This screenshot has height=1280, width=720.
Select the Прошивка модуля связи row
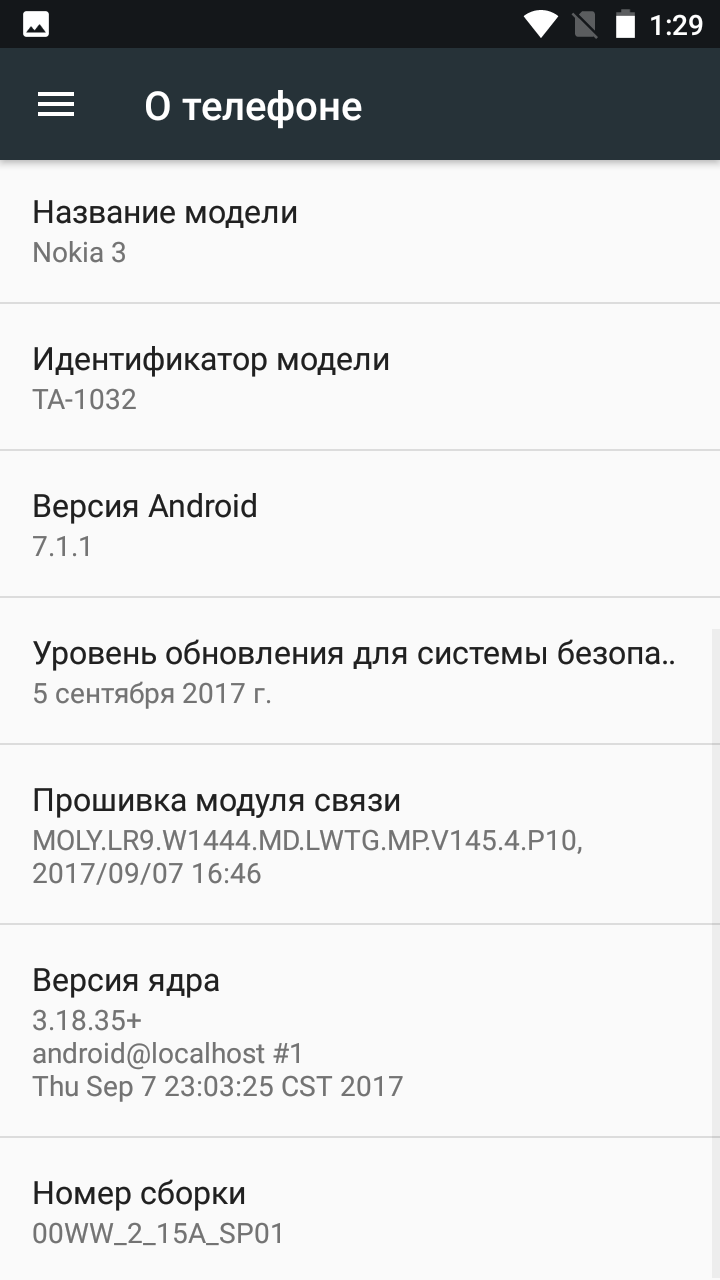[x=360, y=835]
